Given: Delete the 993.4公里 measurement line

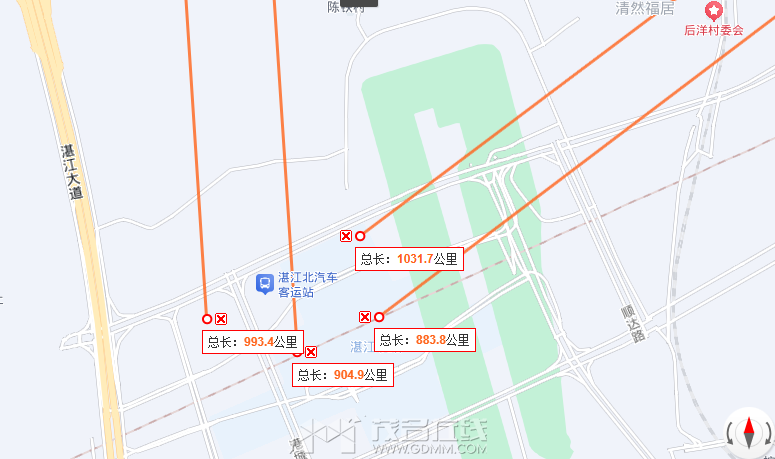Looking at the screenshot, I should [221, 319].
